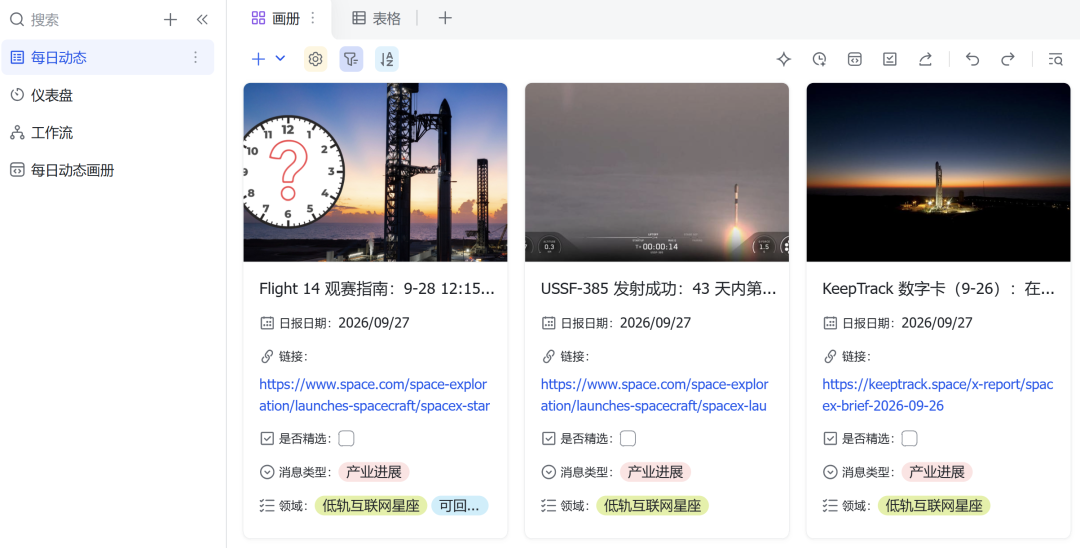Open the share arrow icon

tap(925, 59)
